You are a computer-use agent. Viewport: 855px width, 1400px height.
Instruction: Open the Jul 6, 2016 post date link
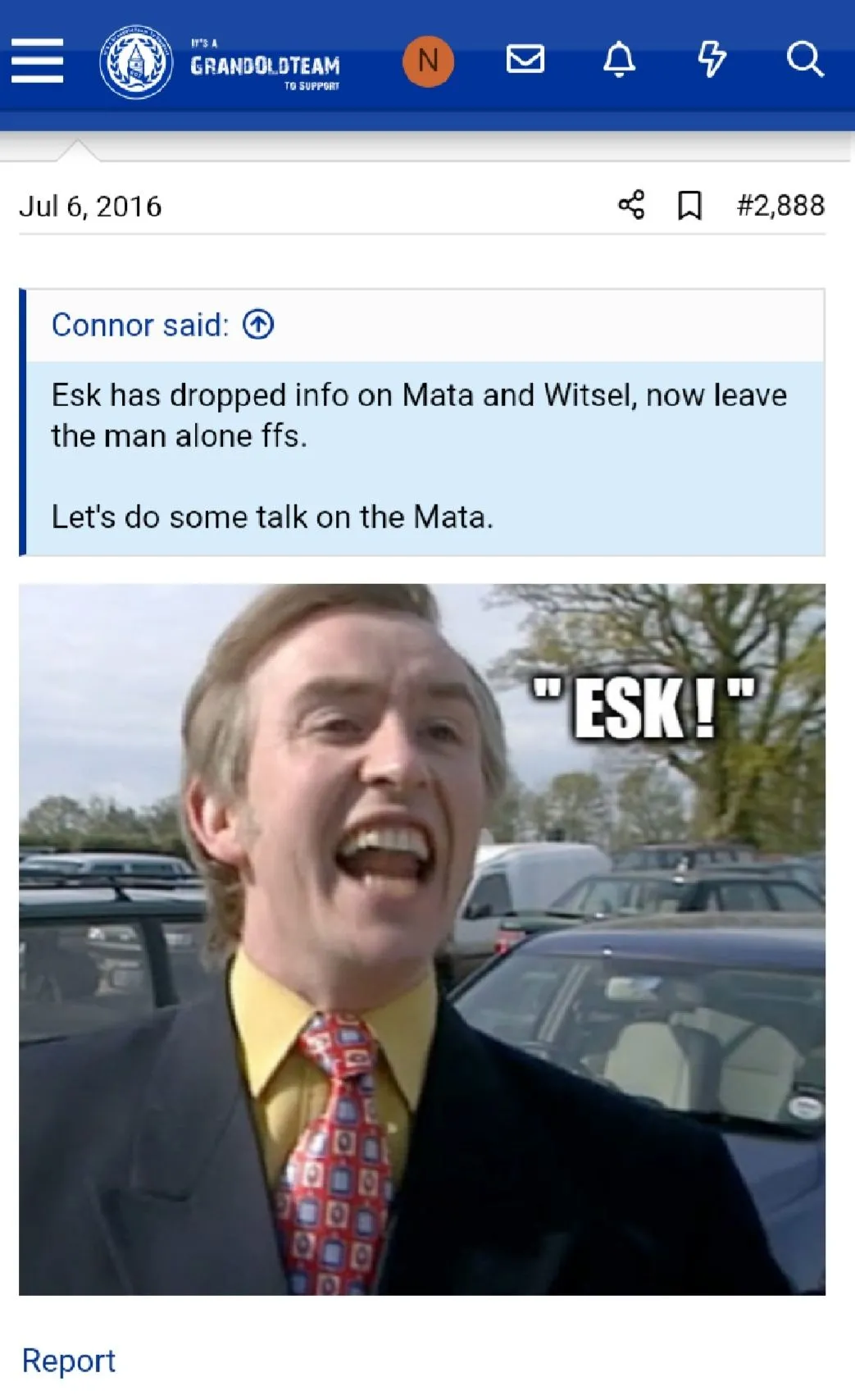90,206
